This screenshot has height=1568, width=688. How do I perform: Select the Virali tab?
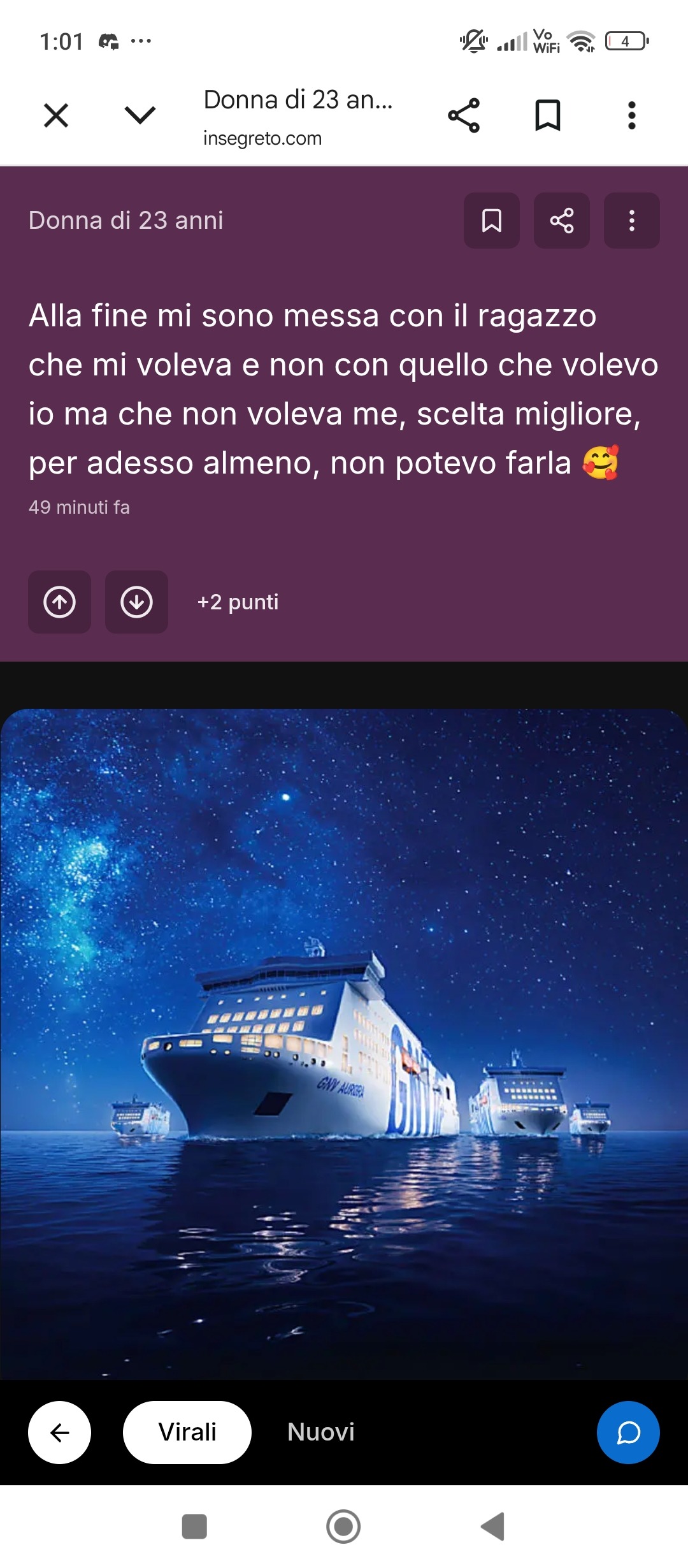coord(187,1432)
